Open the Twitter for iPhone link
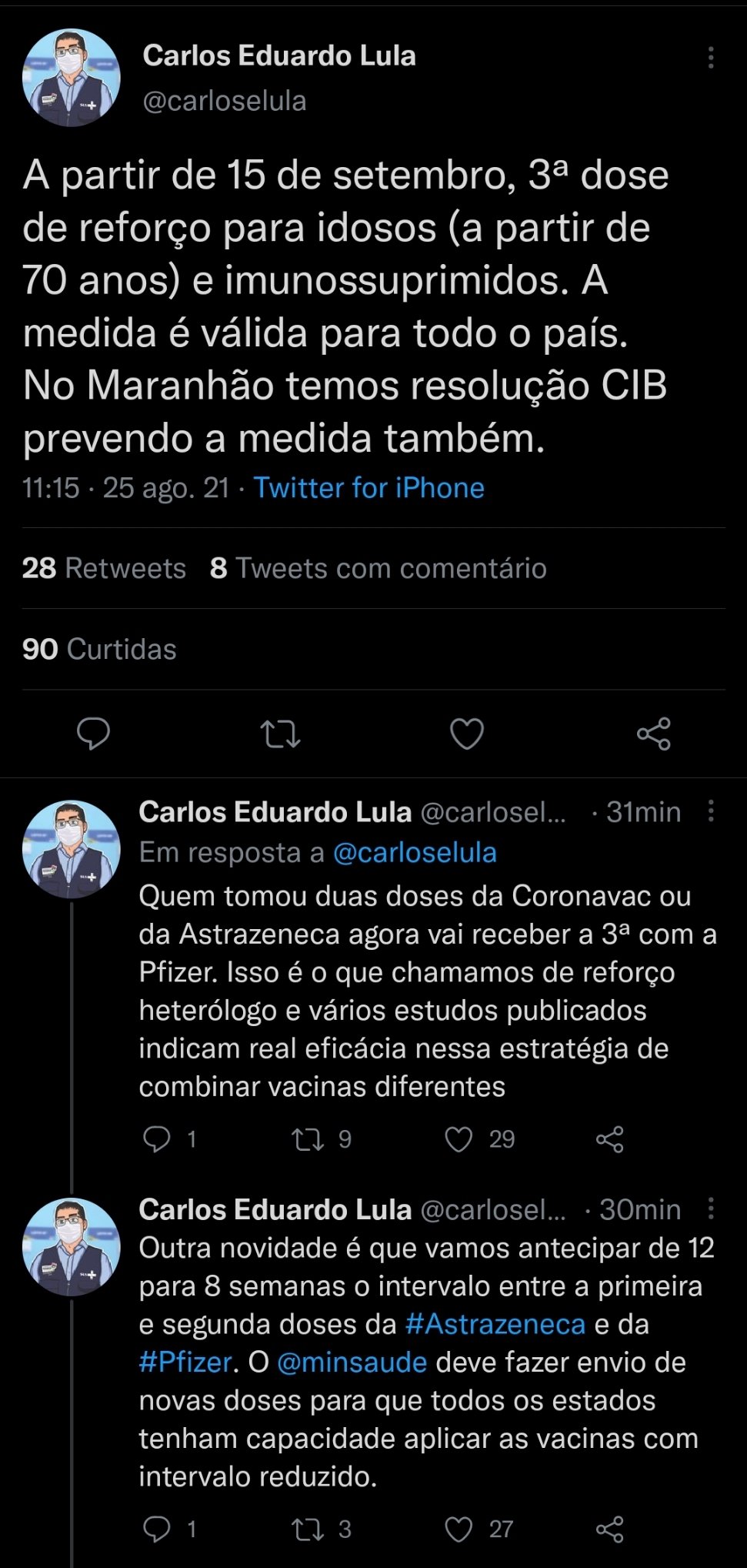 (368, 488)
